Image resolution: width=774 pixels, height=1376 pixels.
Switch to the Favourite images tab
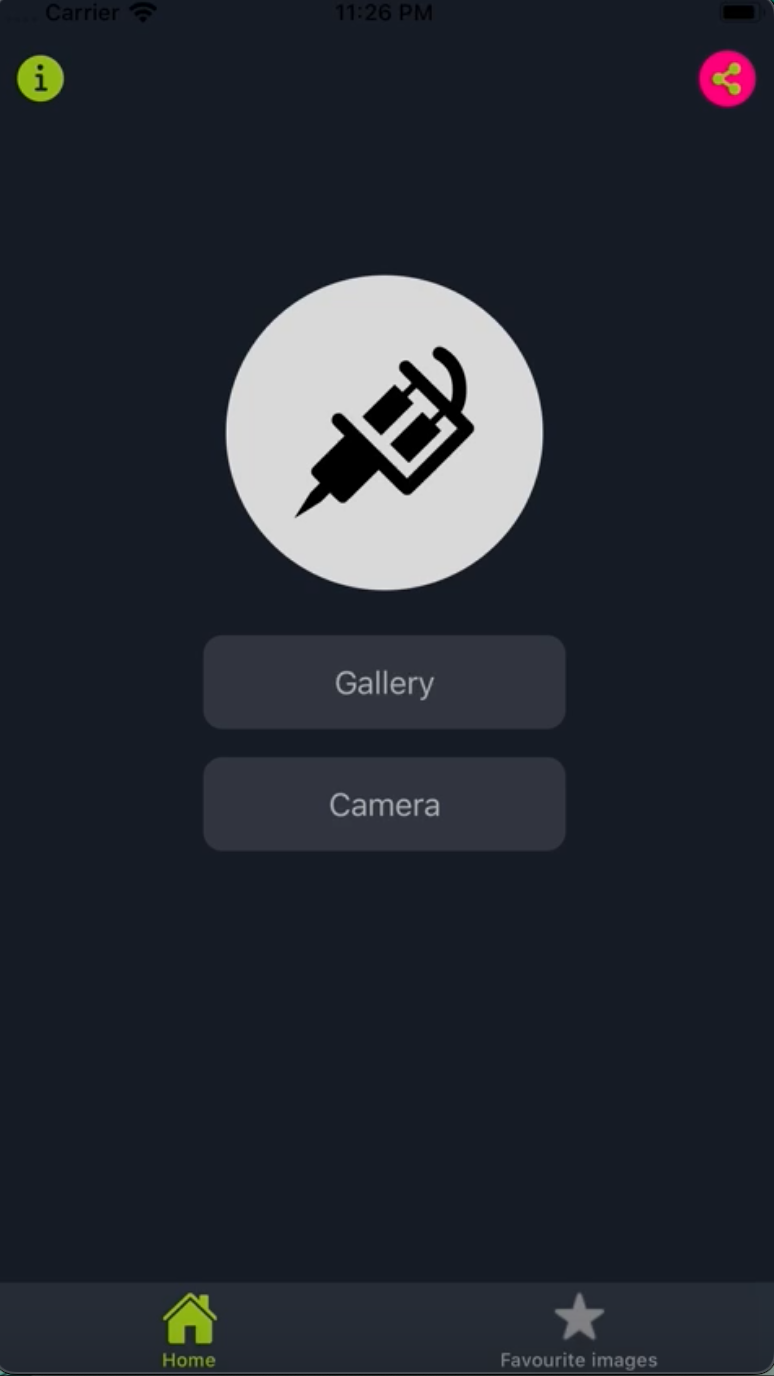(579, 1328)
